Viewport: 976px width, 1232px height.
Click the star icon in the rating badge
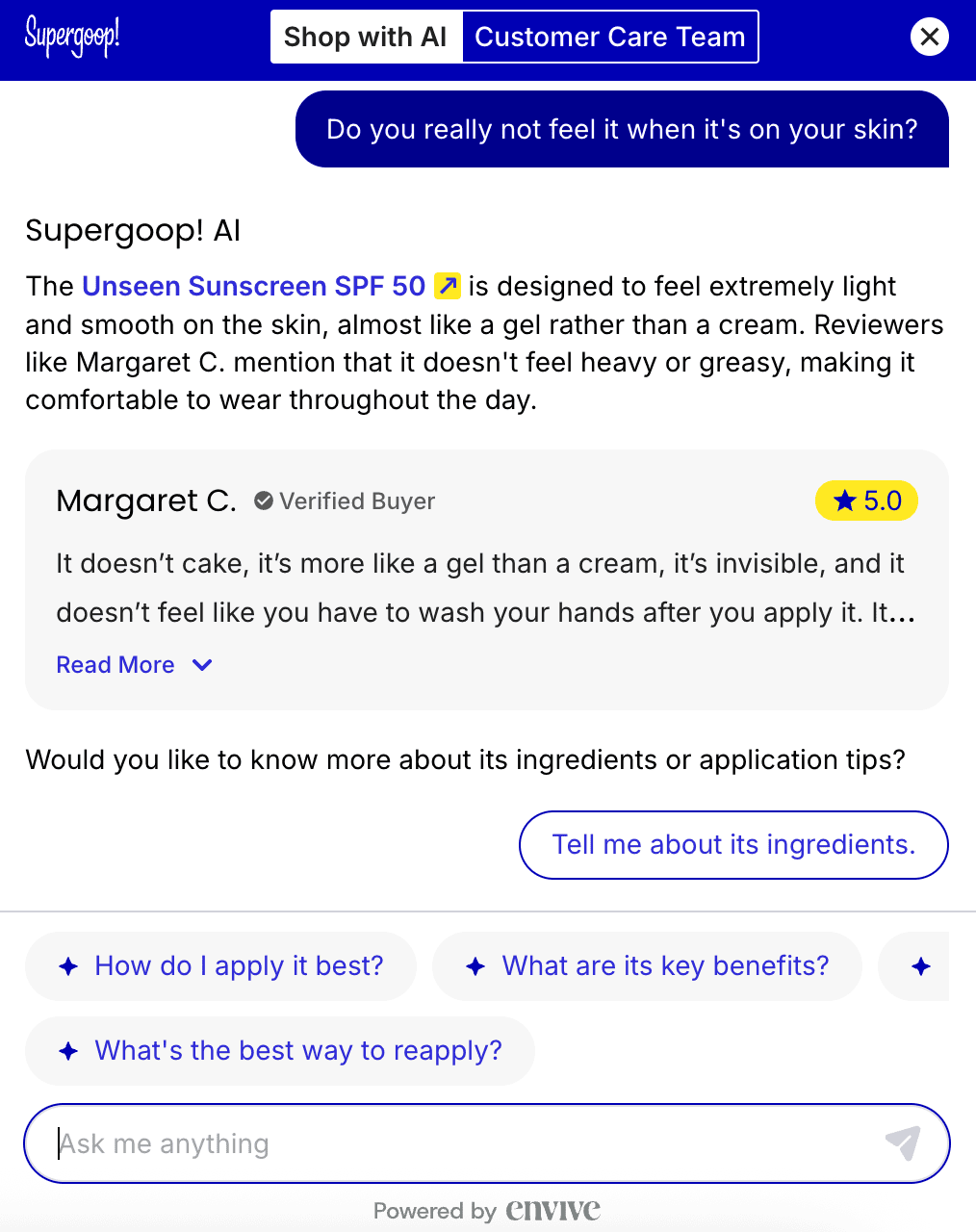(845, 500)
